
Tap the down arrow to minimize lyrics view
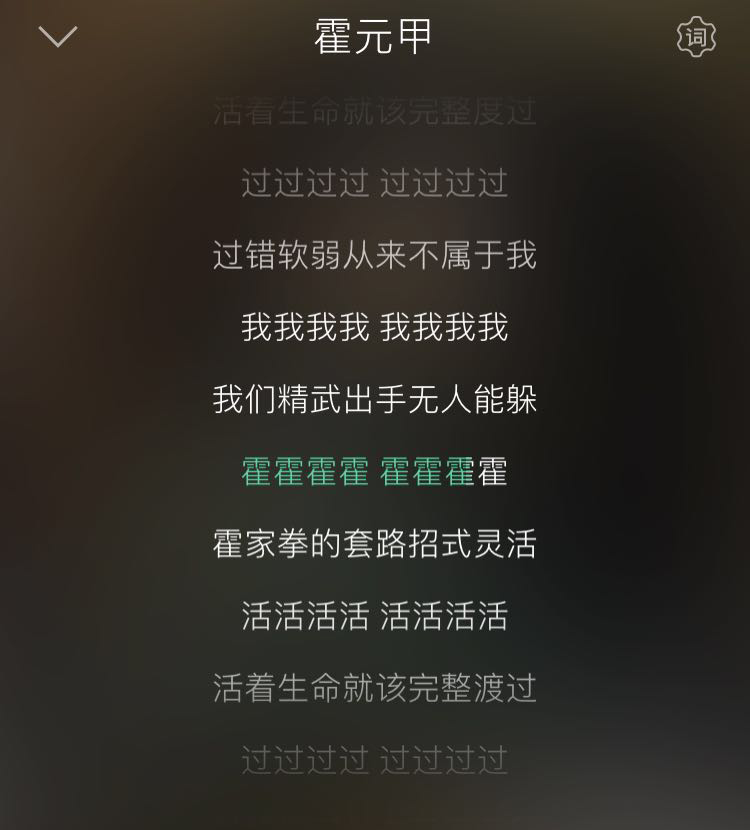(x=57, y=38)
